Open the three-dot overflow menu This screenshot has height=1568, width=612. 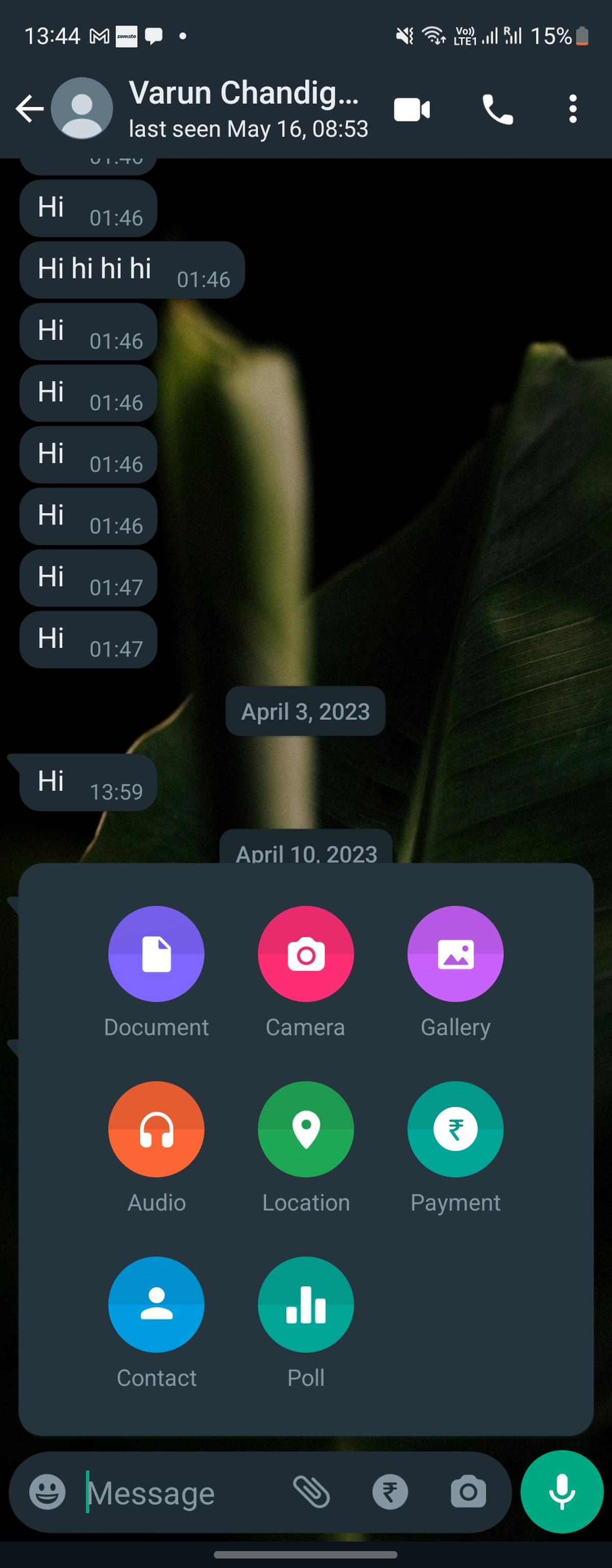[x=572, y=110]
